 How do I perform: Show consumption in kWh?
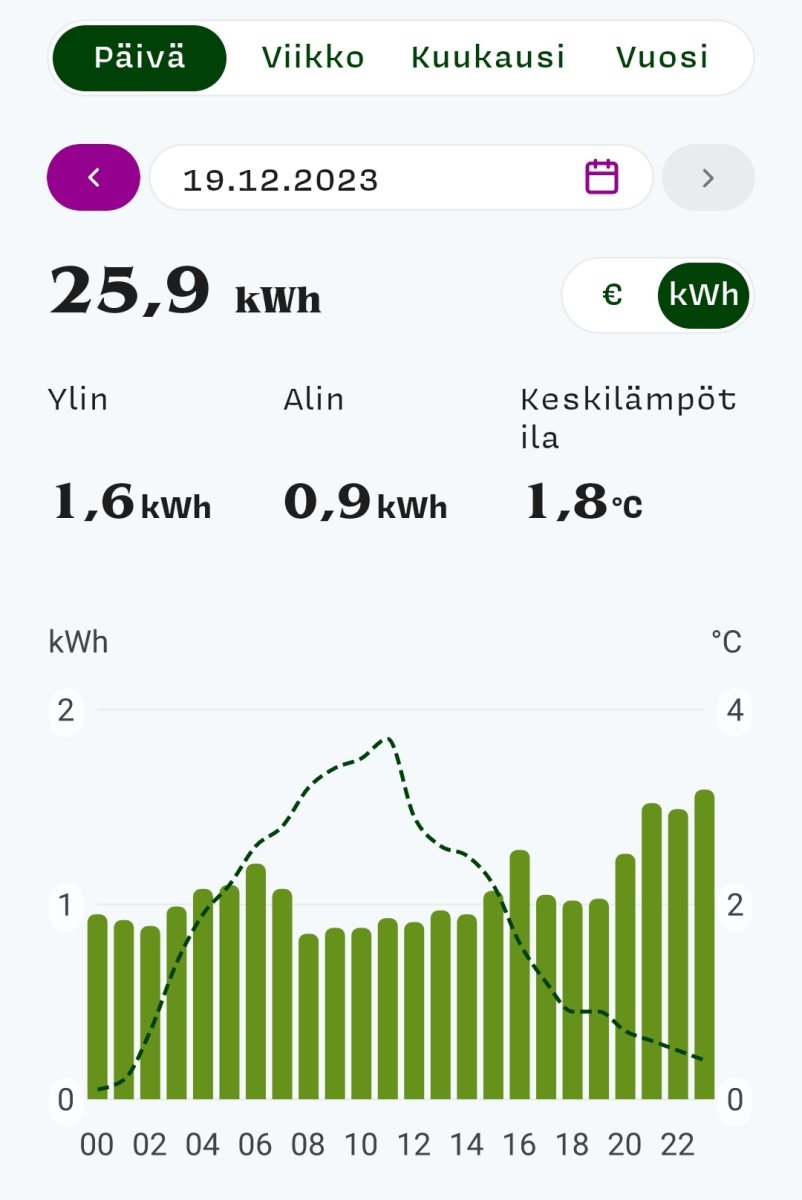[703, 295]
